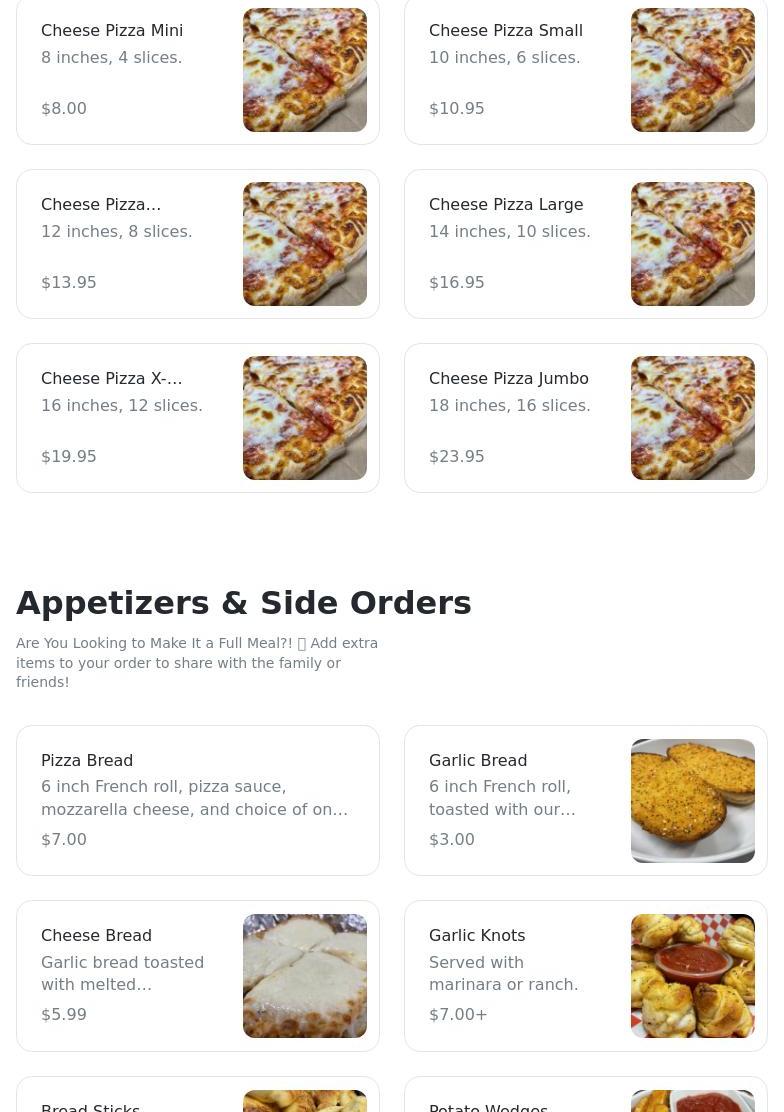Open the Bread Sticks item
Viewport: 784px width, 1112px height.
tap(198, 1100)
